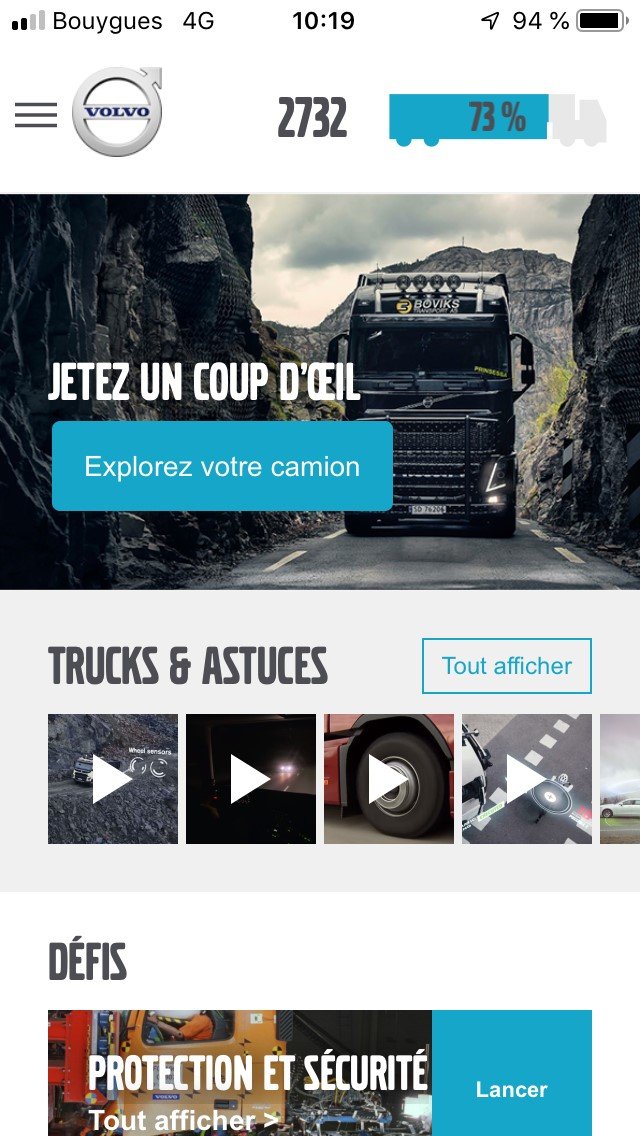
Task: Tap the Explorez votre camion button
Action: [x=222, y=467]
